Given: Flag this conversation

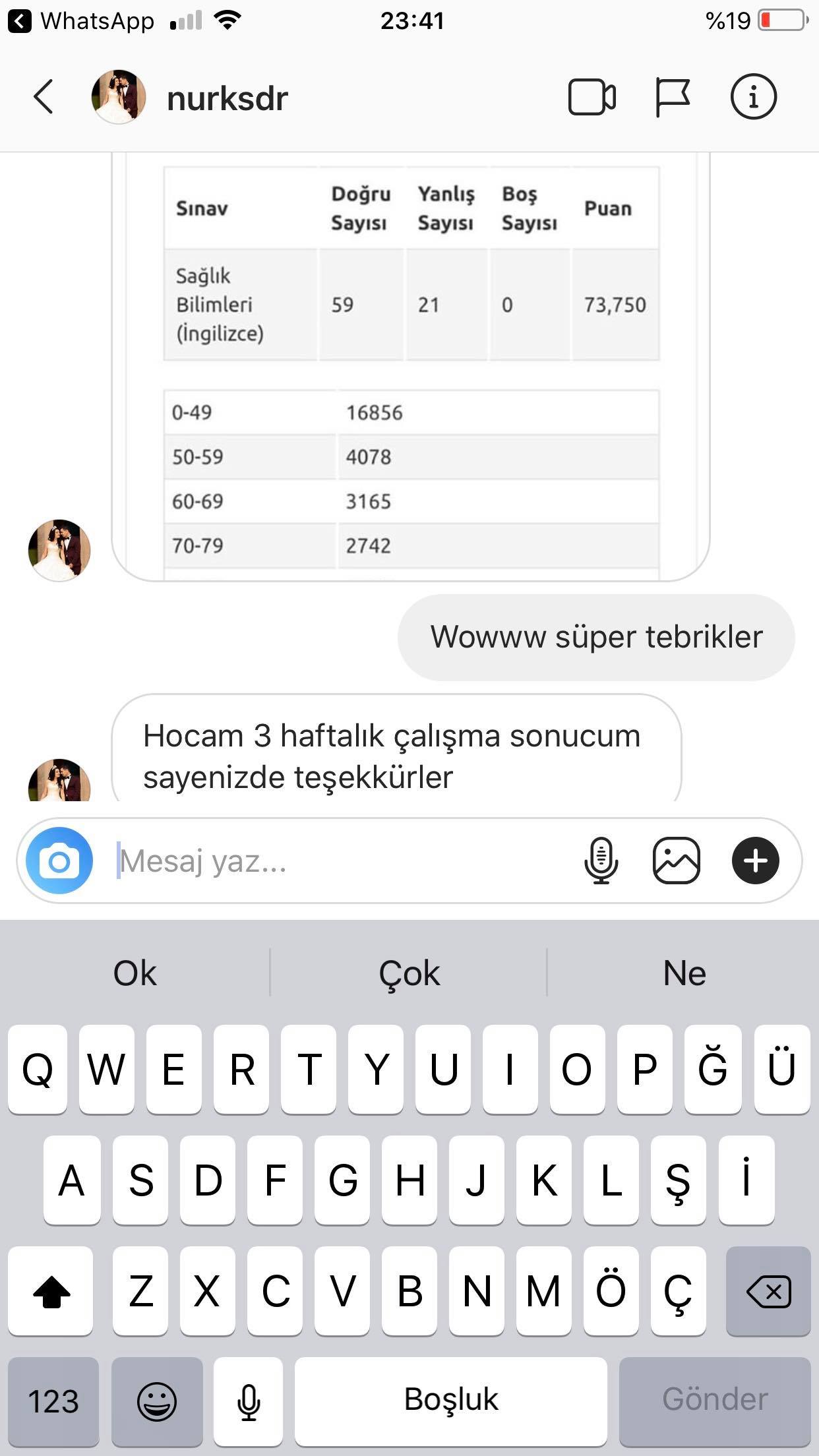Looking at the screenshot, I should [x=672, y=98].
